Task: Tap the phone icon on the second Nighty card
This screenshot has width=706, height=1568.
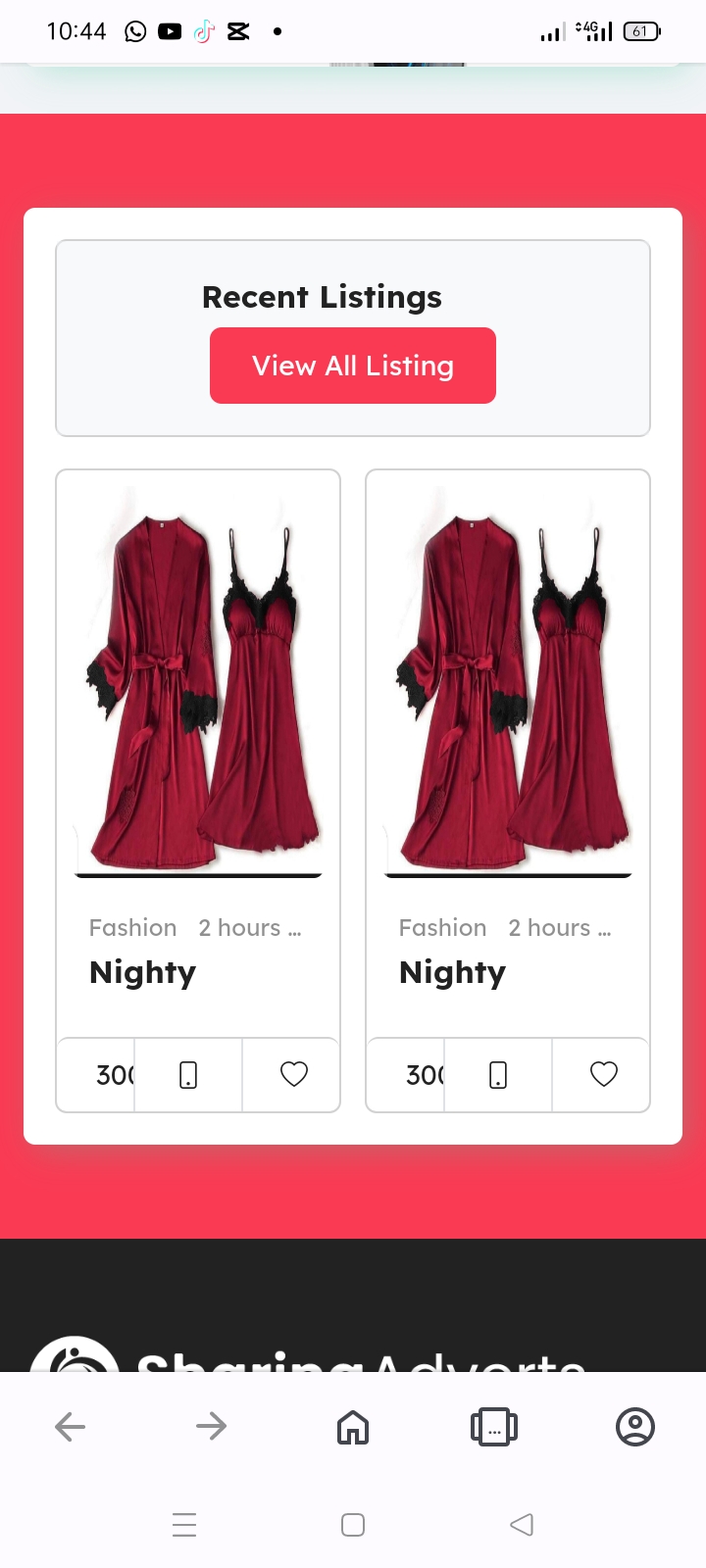Action: (x=498, y=1075)
